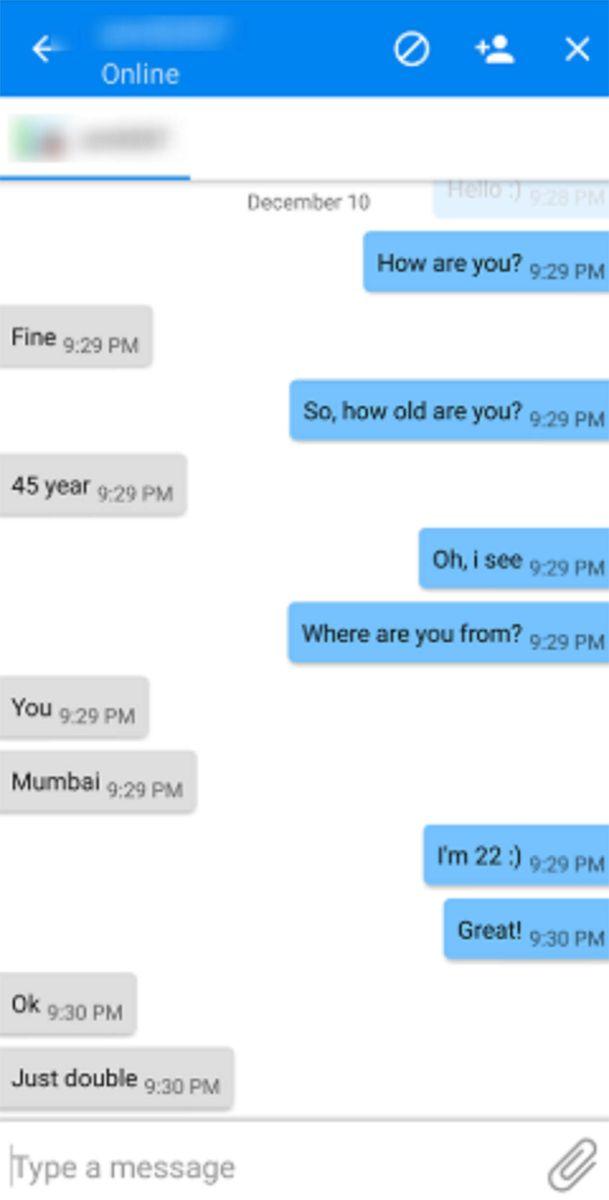Add this contact as a friend
Screen dimensions: 609x1200
pos(494,48)
